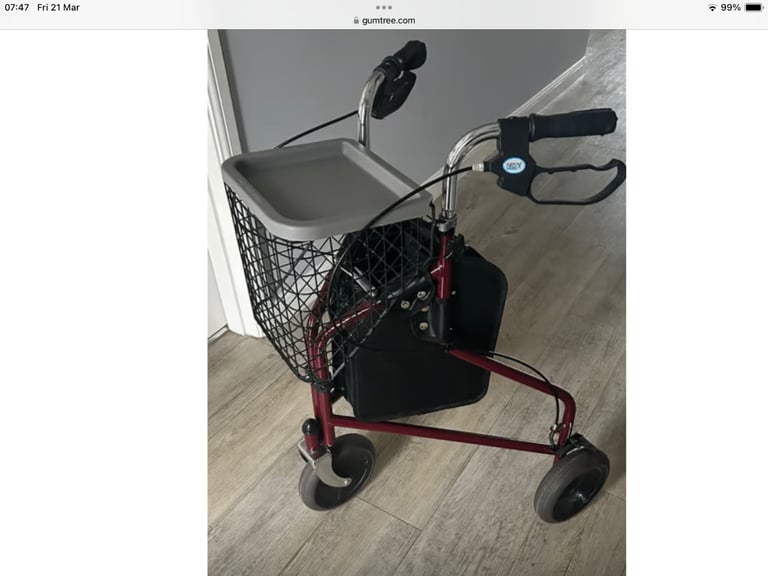Tap the walker listing photo
Viewport: 768px width, 576px height.
click(416, 302)
